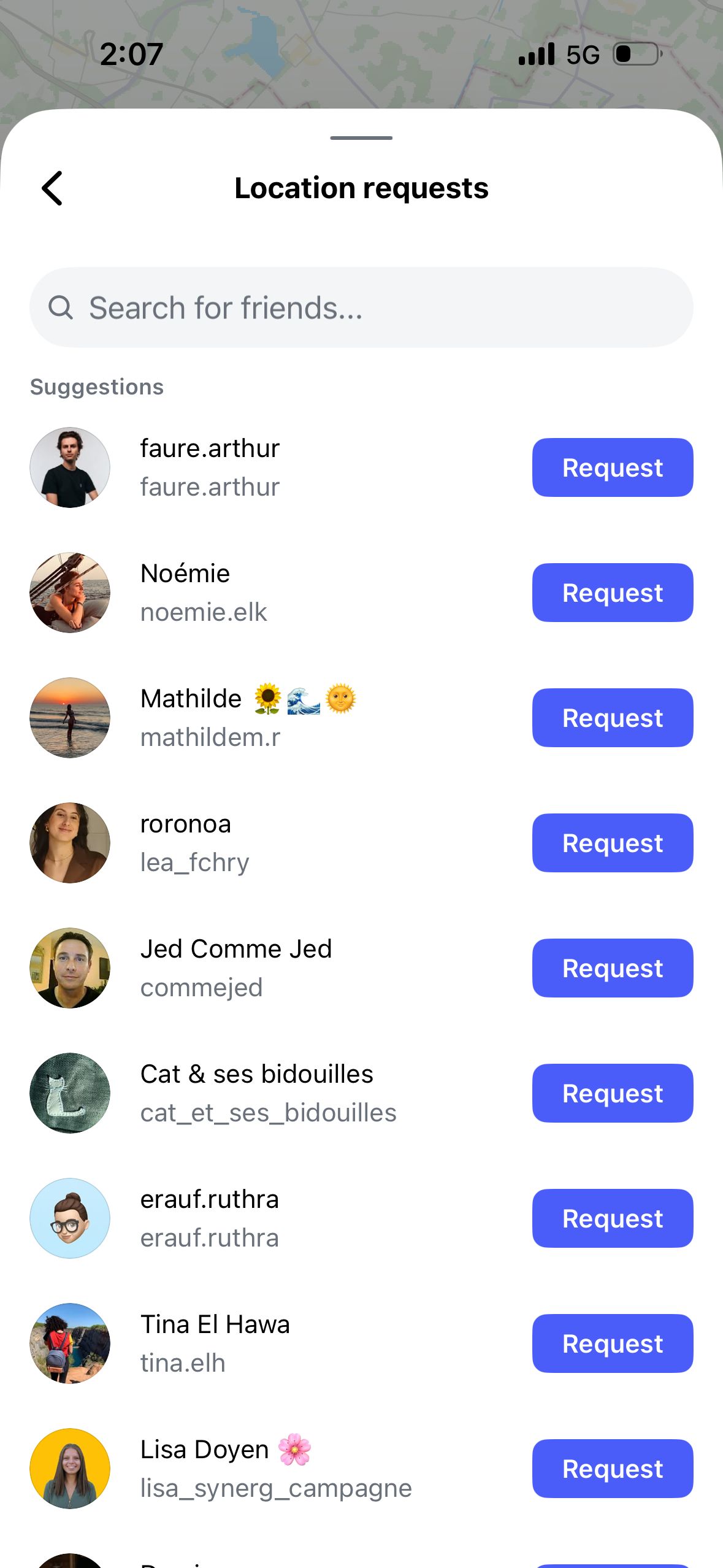Viewport: 723px width, 1568px height.
Task: Tap Request beside Lisa Doyen
Action: (612, 1469)
